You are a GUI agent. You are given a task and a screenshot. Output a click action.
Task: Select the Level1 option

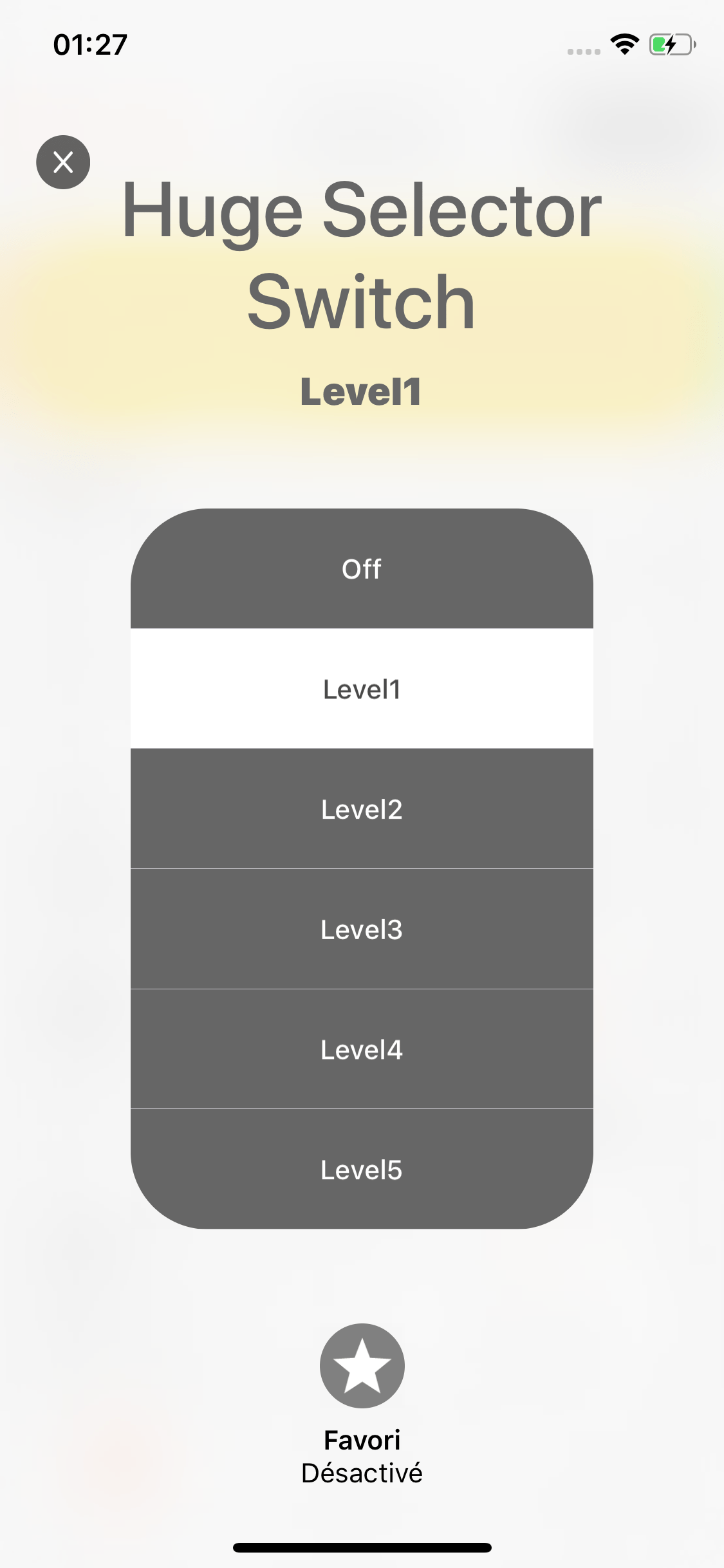[x=362, y=689]
